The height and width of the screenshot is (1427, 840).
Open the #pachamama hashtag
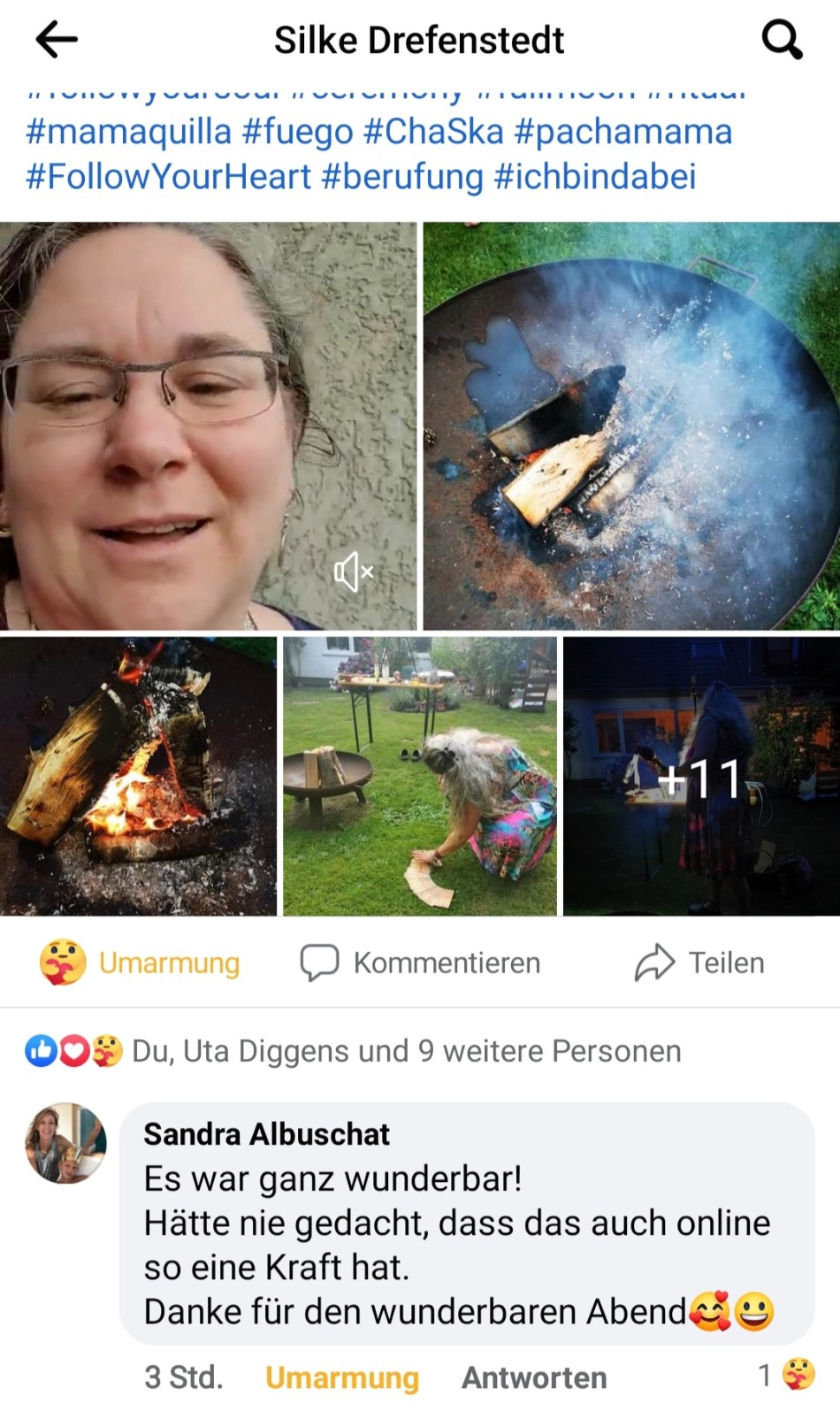pyautogui.click(x=622, y=132)
